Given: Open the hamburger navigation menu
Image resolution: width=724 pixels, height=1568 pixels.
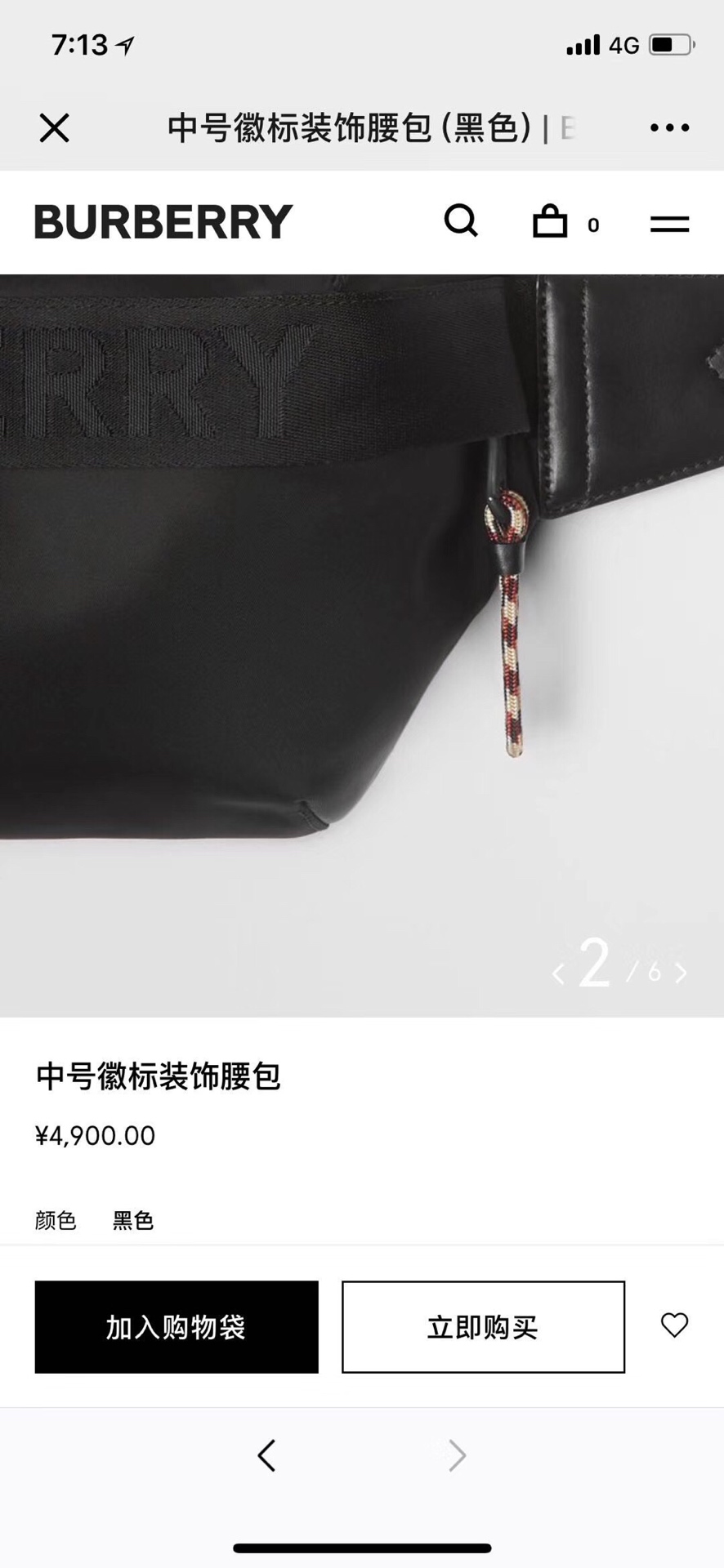Looking at the screenshot, I should coord(669,223).
